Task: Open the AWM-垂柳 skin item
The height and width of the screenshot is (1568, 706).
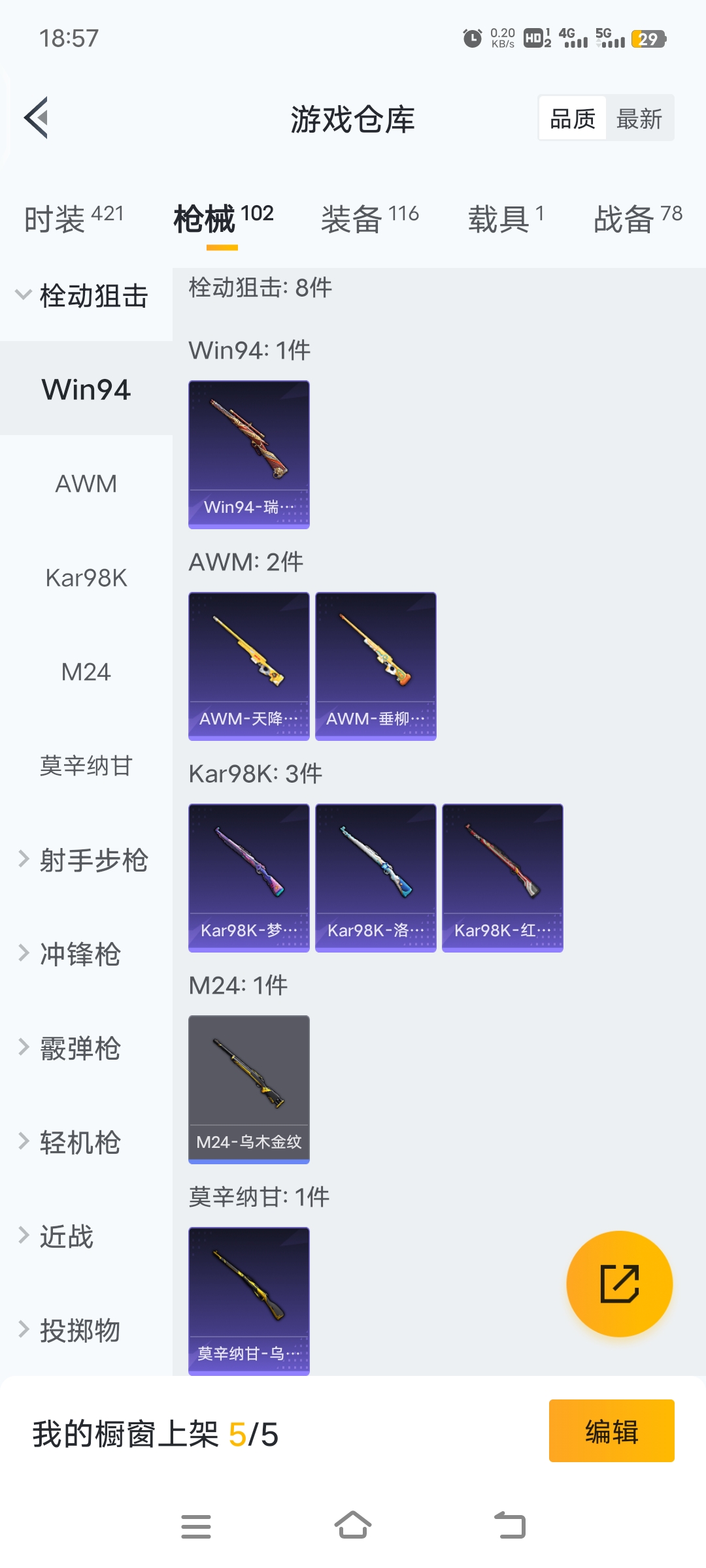Action: pyautogui.click(x=376, y=666)
